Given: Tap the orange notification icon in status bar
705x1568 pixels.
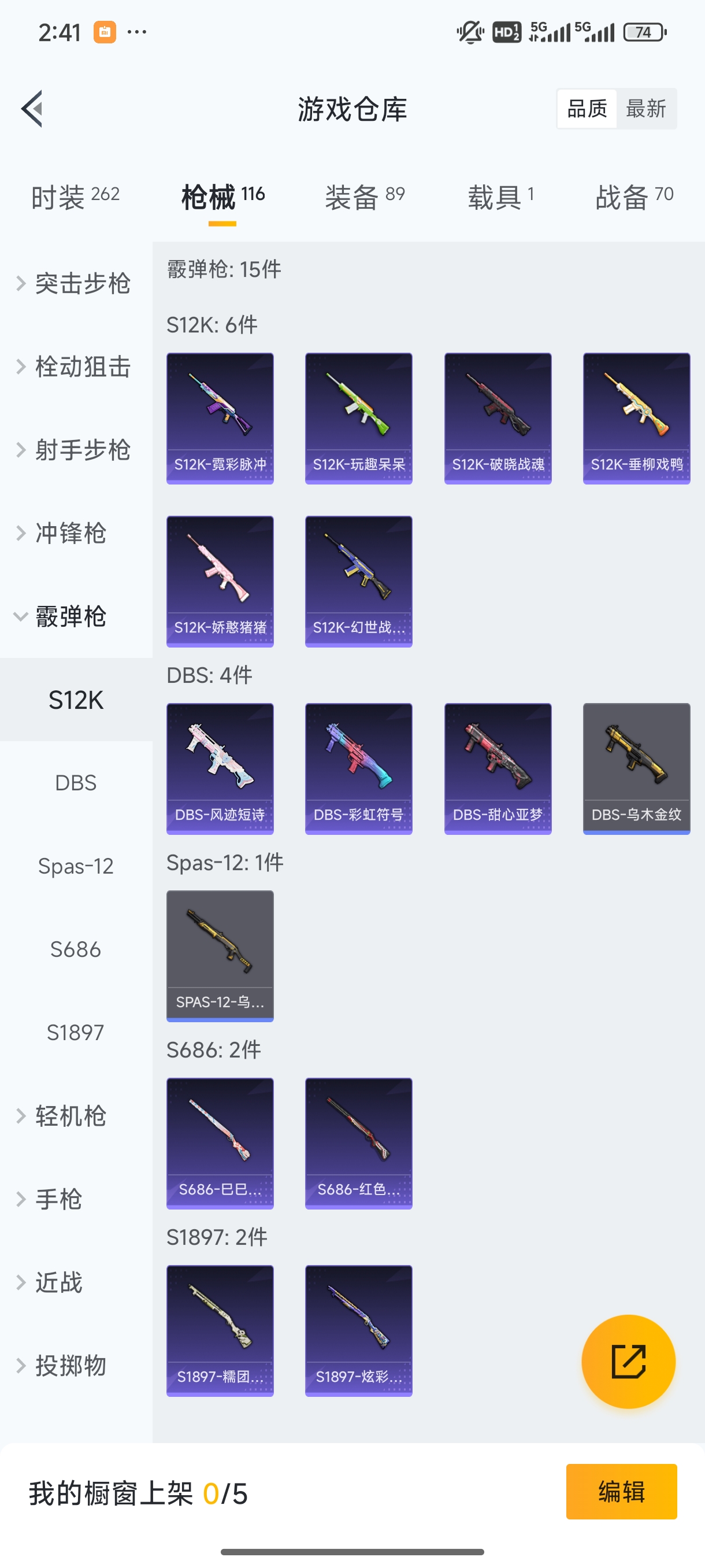Looking at the screenshot, I should point(103,32).
